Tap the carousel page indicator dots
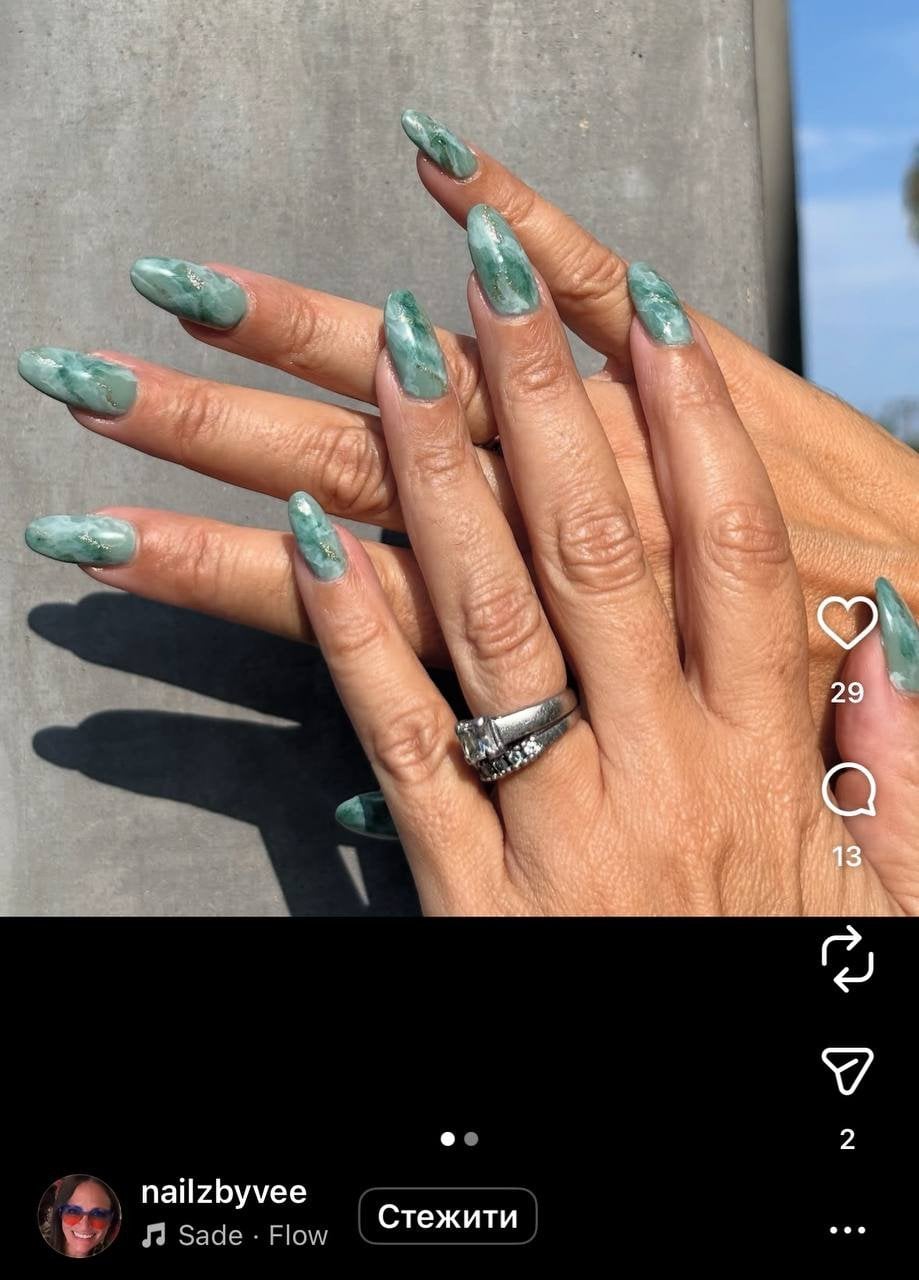The height and width of the screenshot is (1280, 919). (459, 1138)
